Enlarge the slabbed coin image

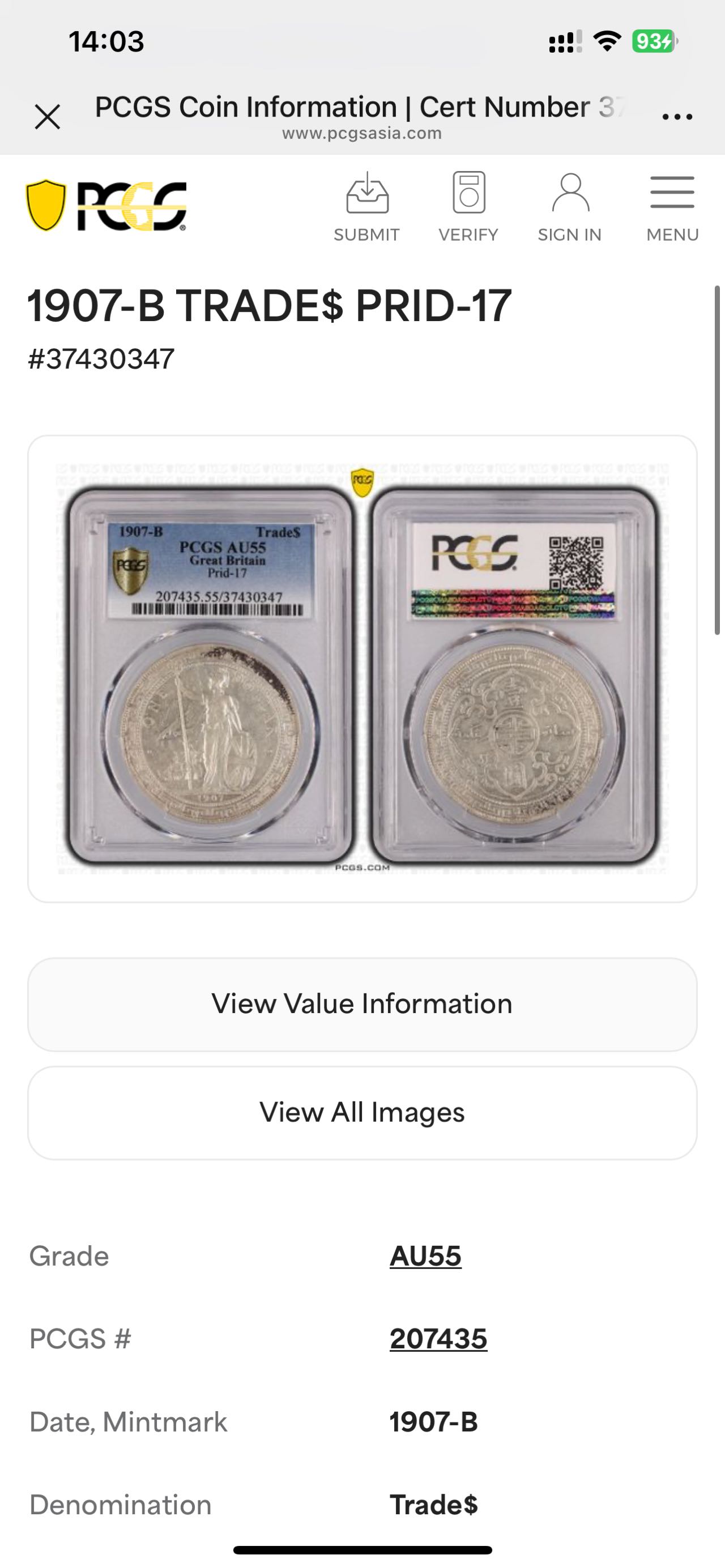[362, 668]
